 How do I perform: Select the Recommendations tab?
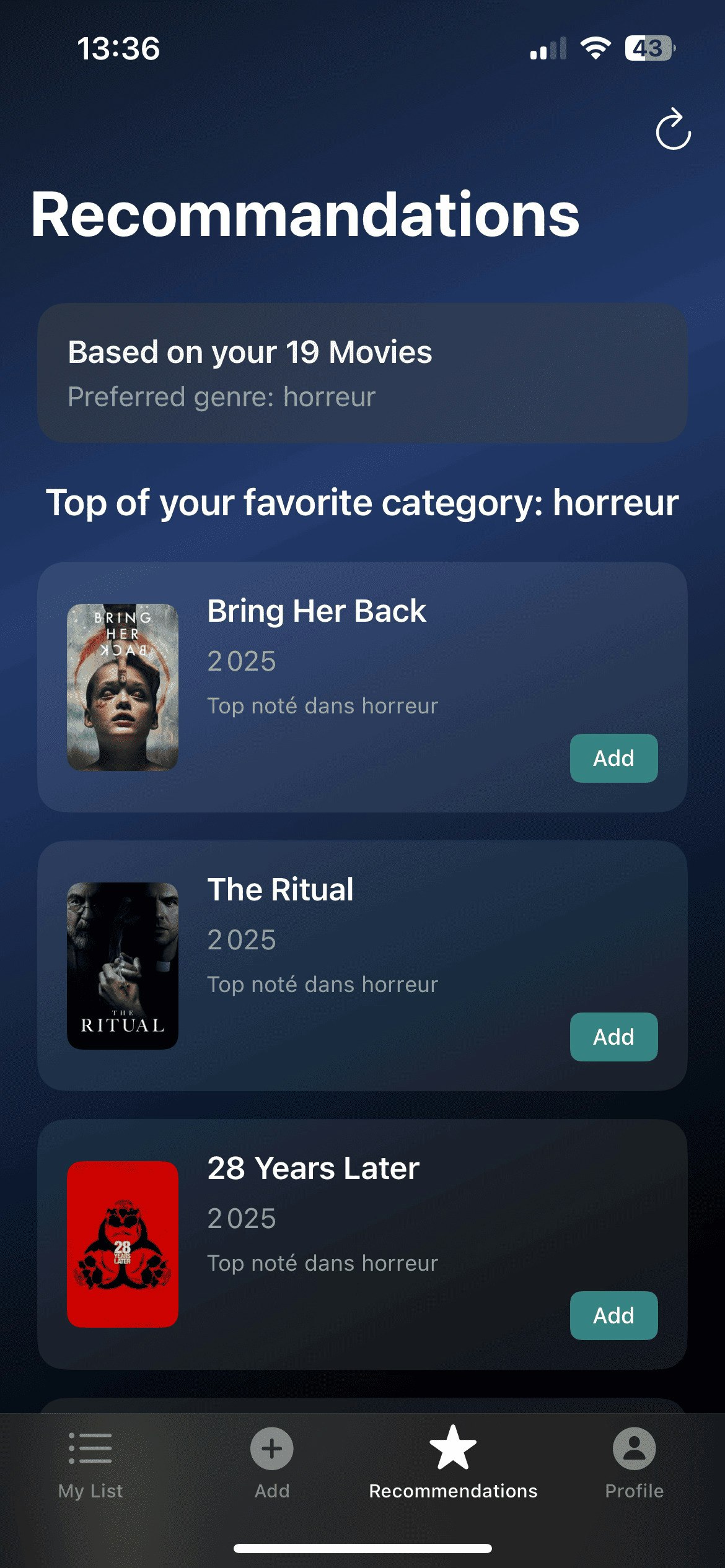tap(453, 1464)
